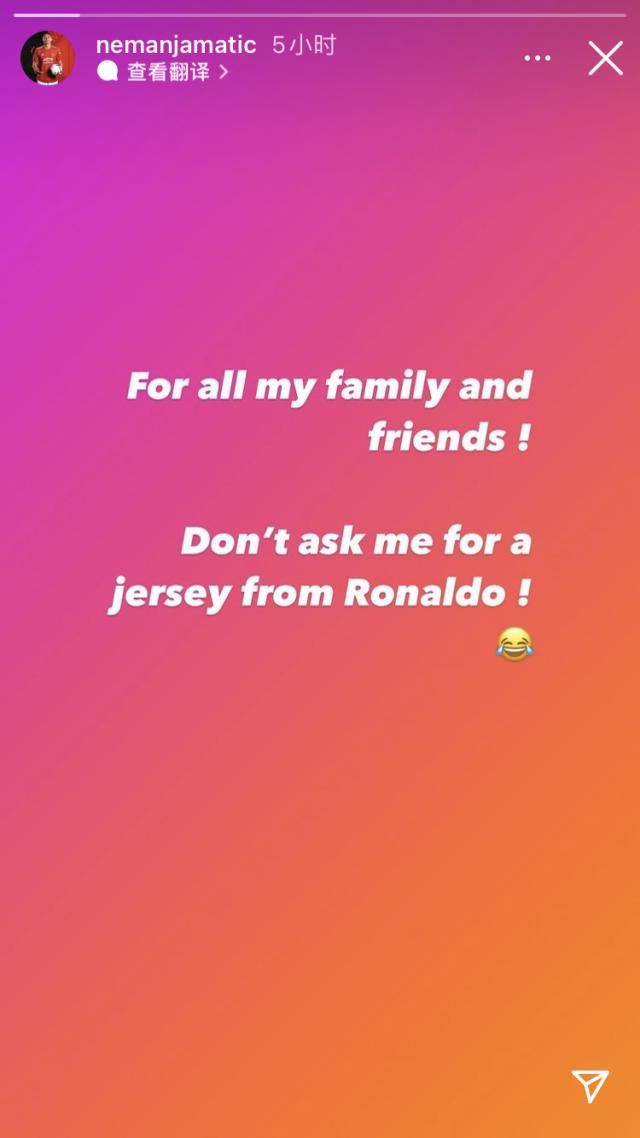Open nemanjamatic's profile picture

pos(48,58)
